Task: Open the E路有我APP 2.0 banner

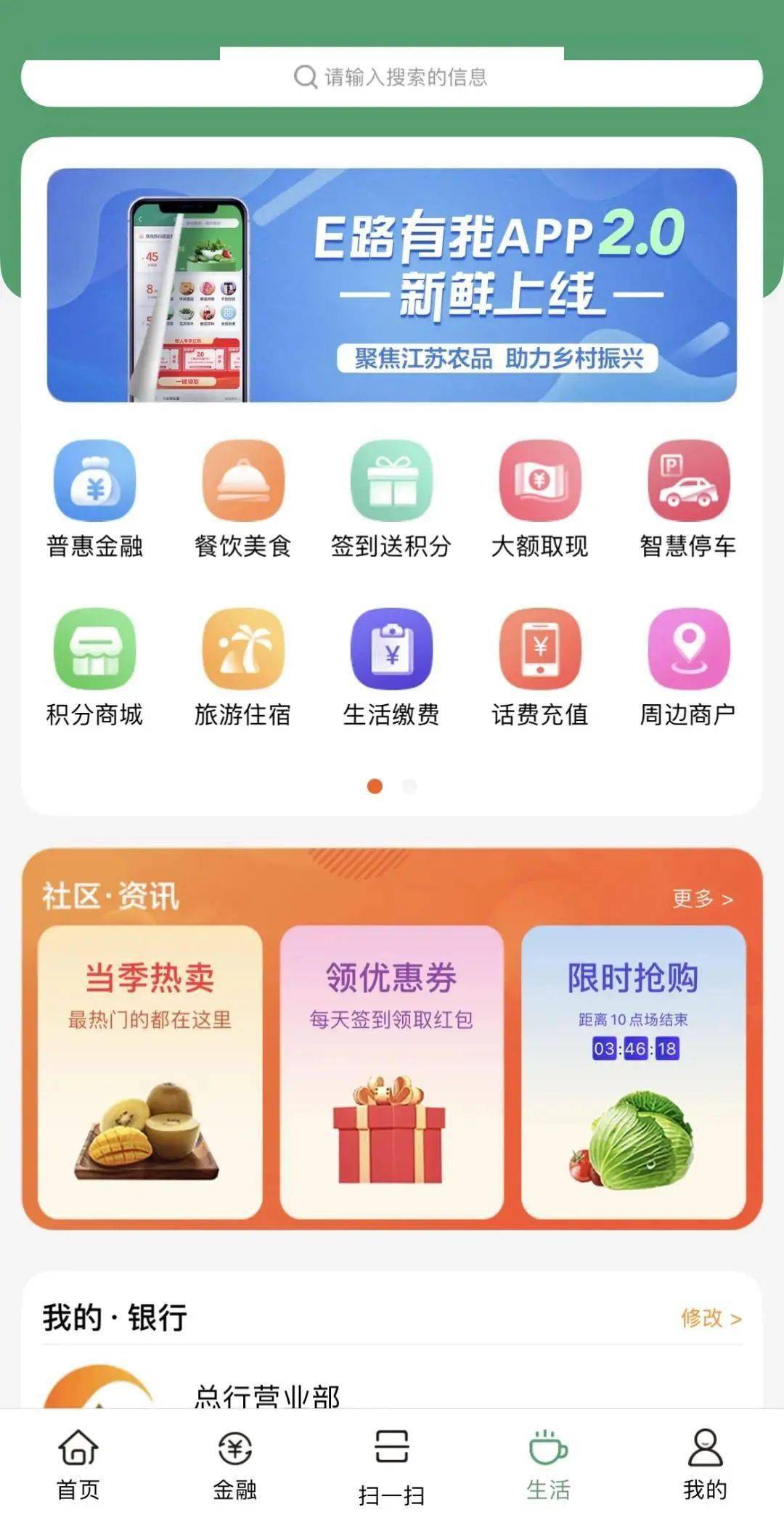Action: pyautogui.click(x=392, y=285)
